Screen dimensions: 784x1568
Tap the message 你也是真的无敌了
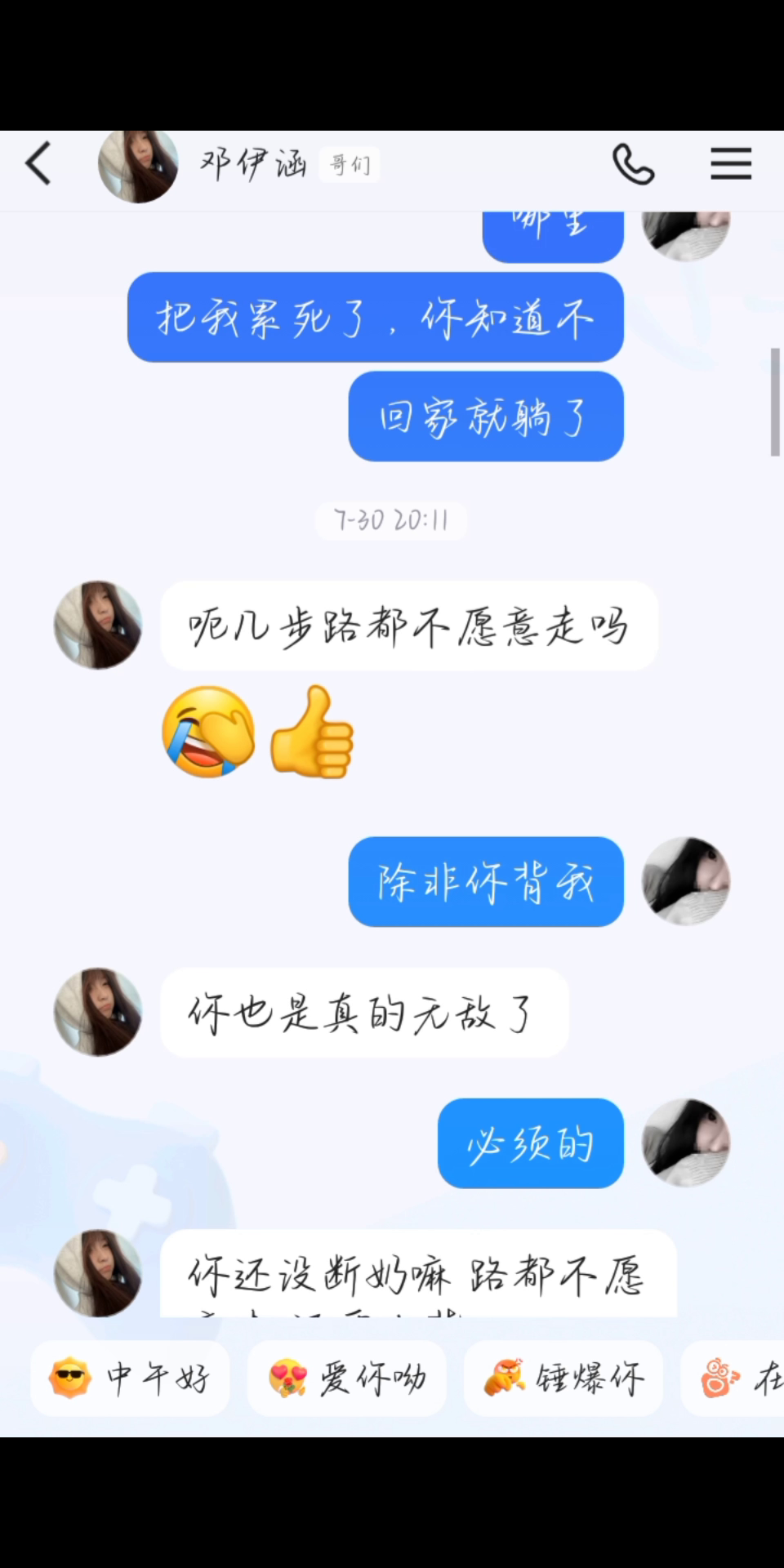point(364,1013)
